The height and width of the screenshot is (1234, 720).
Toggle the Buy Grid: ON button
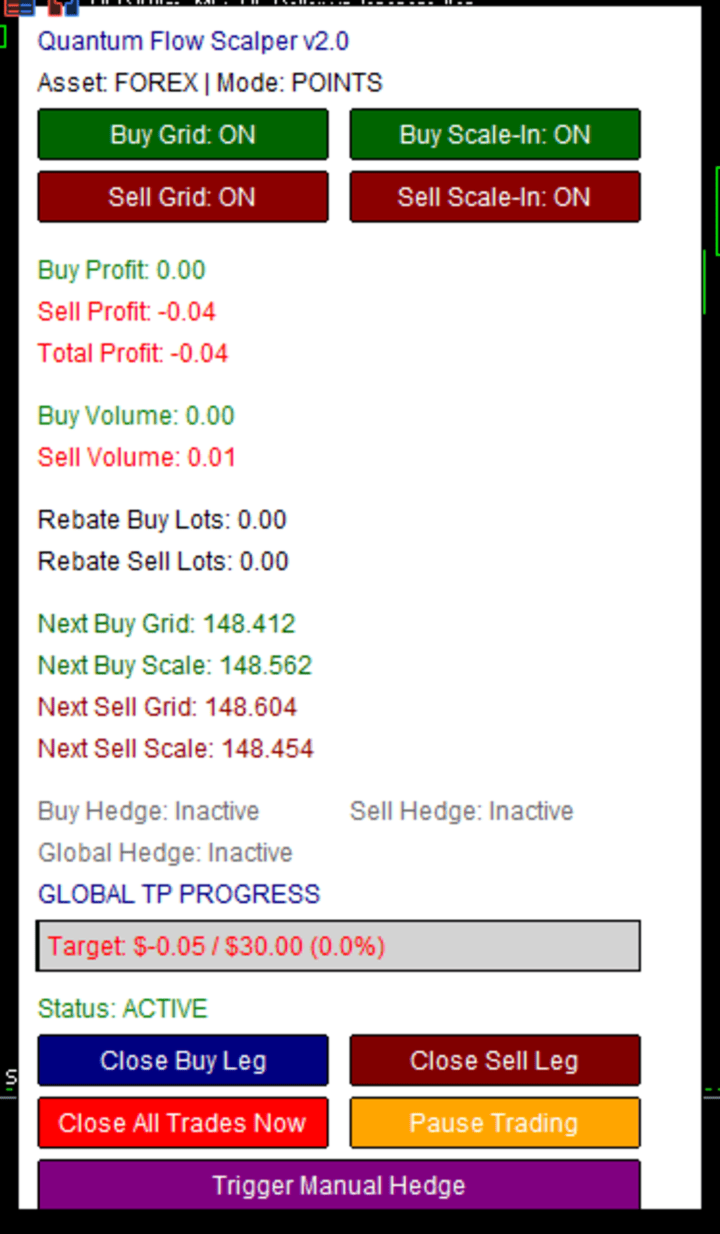click(183, 135)
